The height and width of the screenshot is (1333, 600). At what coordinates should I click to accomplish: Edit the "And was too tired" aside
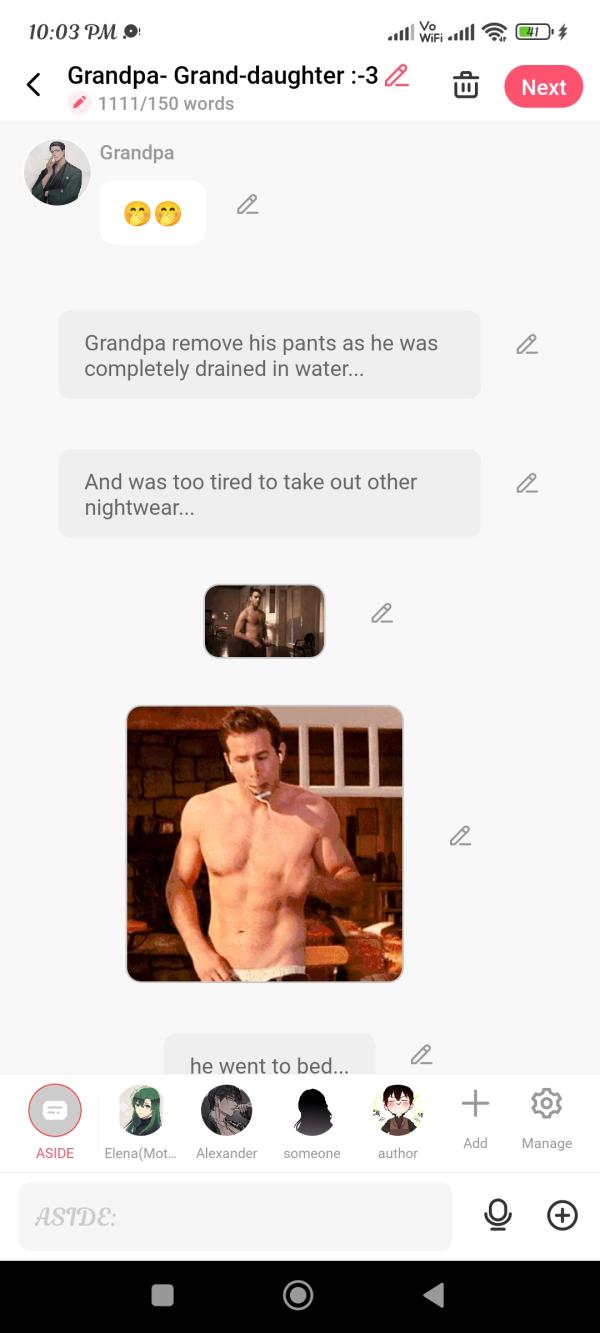click(x=527, y=483)
